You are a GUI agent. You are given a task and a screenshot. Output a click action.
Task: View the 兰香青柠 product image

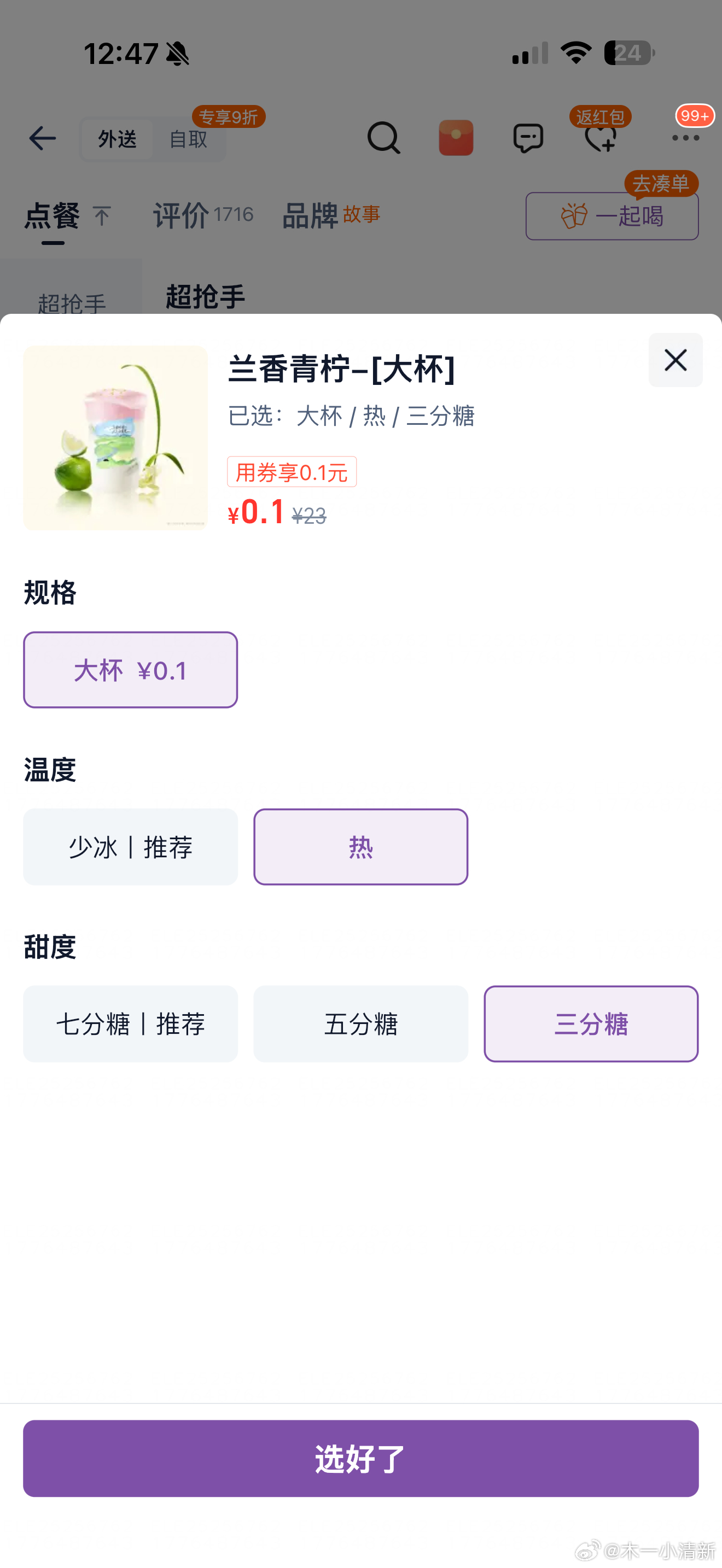click(115, 438)
